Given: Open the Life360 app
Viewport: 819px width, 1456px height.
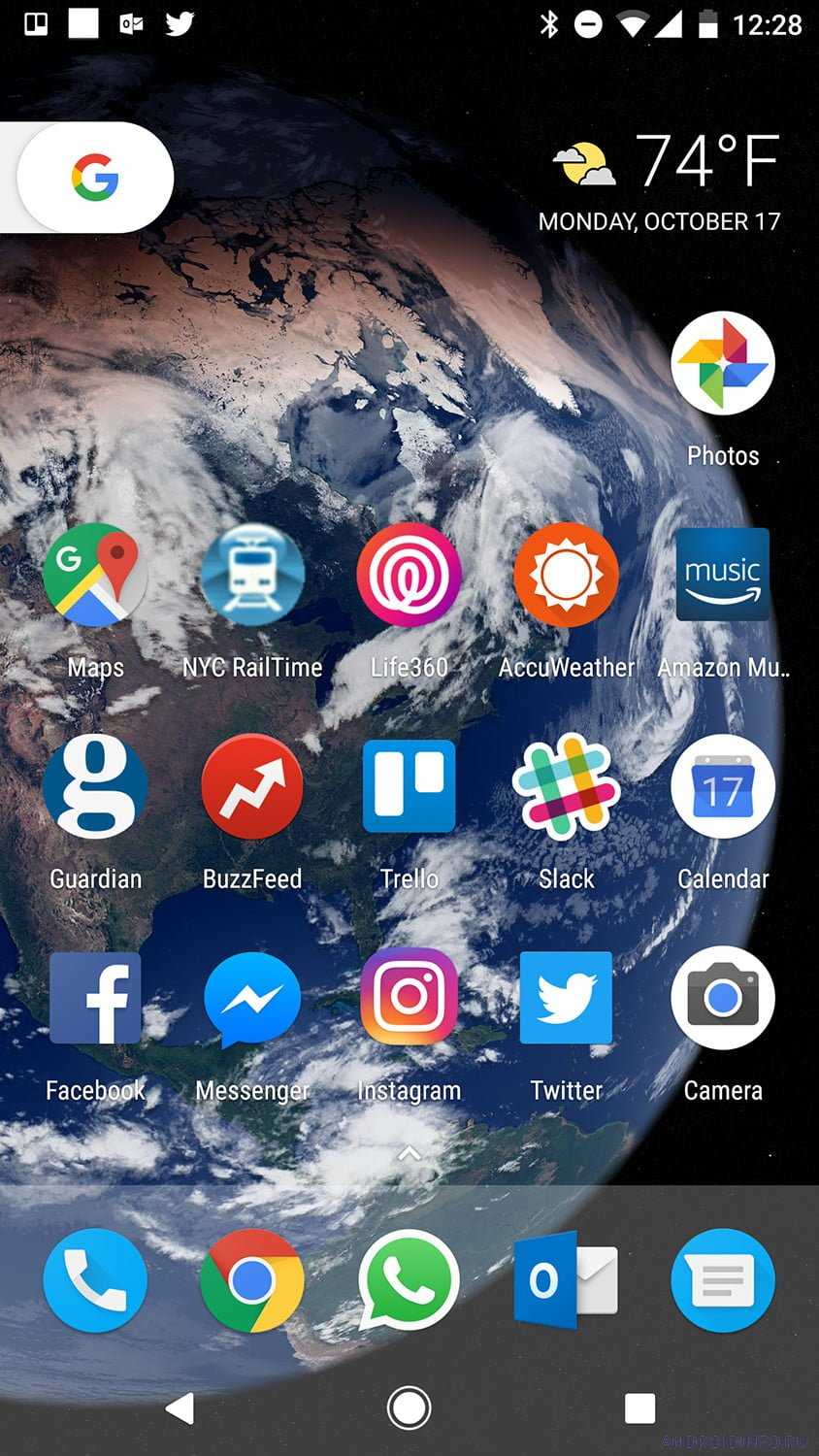Looking at the screenshot, I should [x=409, y=576].
